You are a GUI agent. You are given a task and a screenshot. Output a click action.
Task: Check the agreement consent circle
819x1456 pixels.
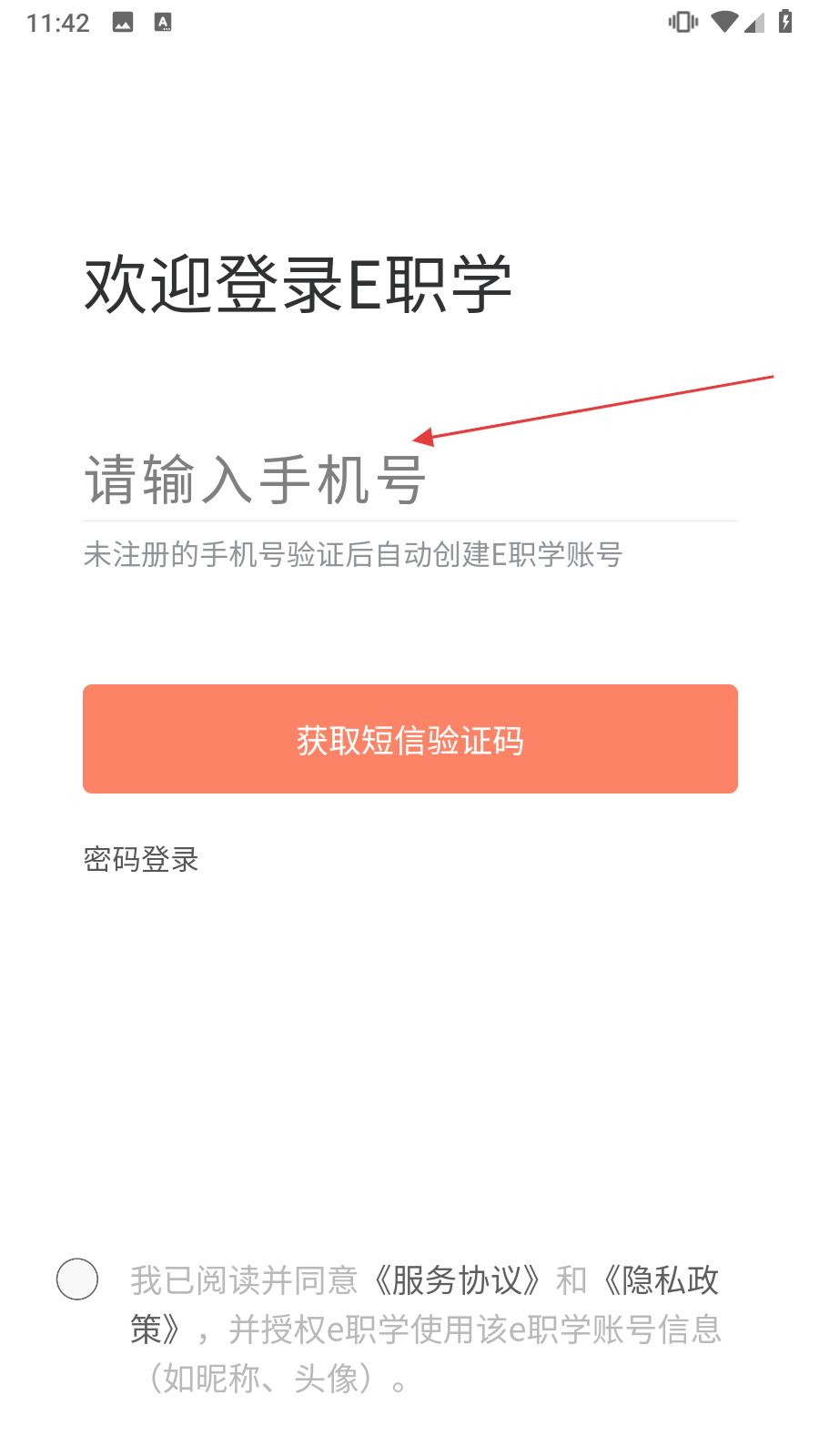pyautogui.click(x=77, y=1279)
